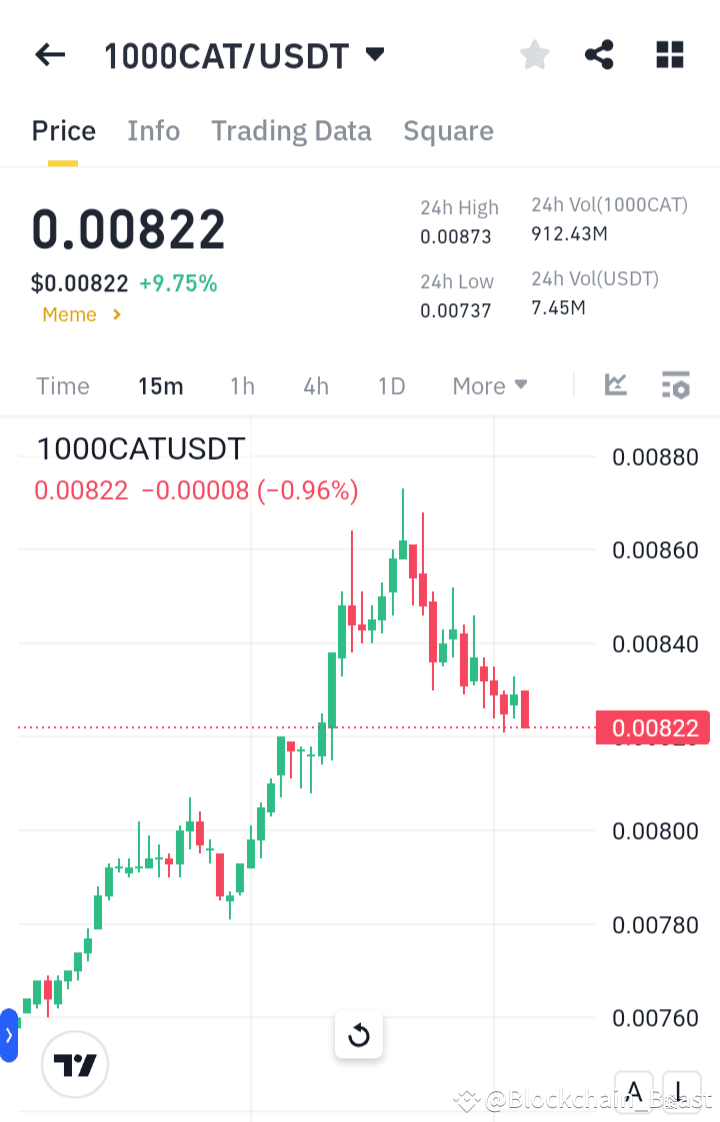Switch to the Trading Data tab
The width and height of the screenshot is (720, 1122).
291,131
